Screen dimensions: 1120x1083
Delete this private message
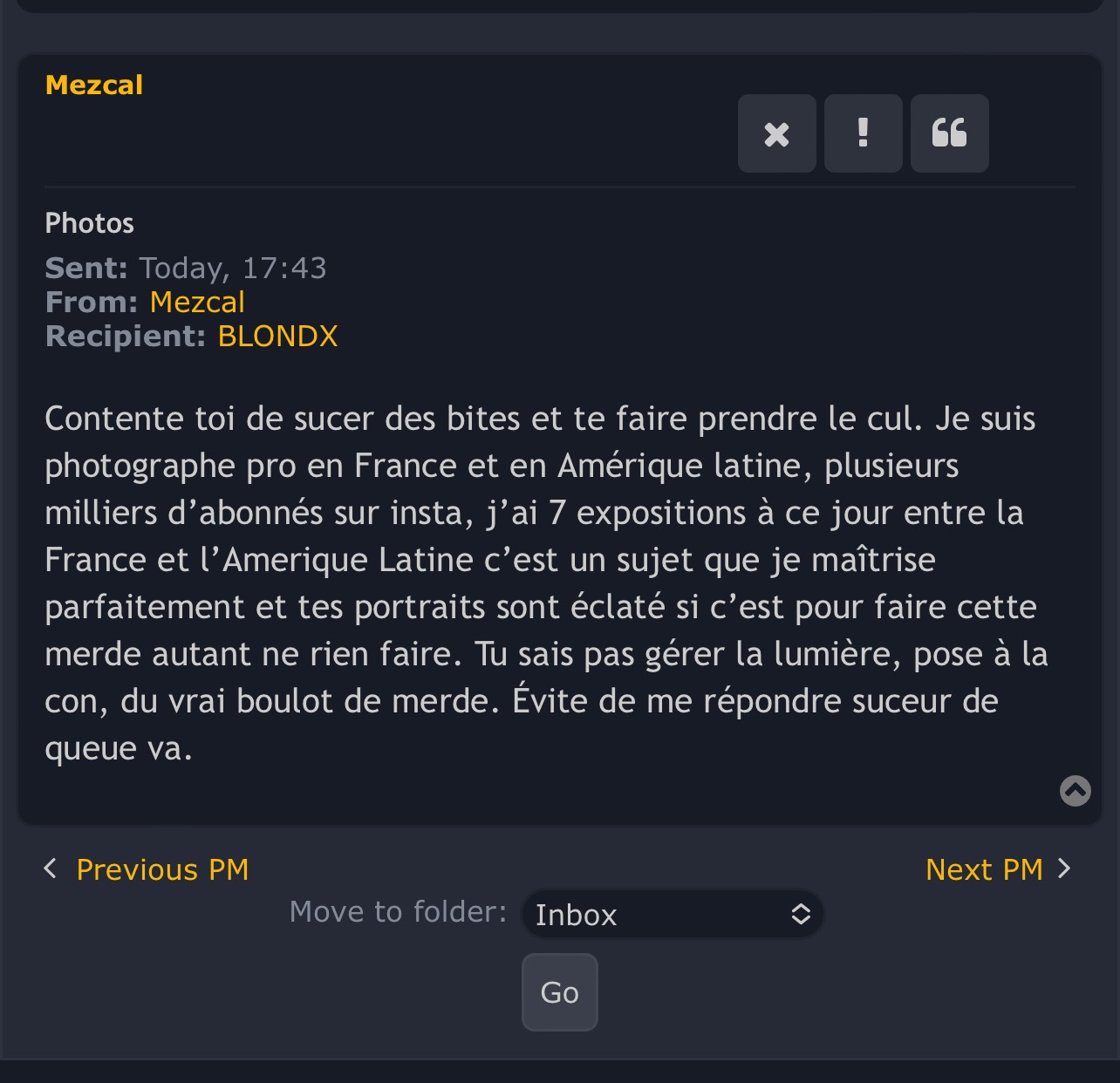tap(776, 133)
